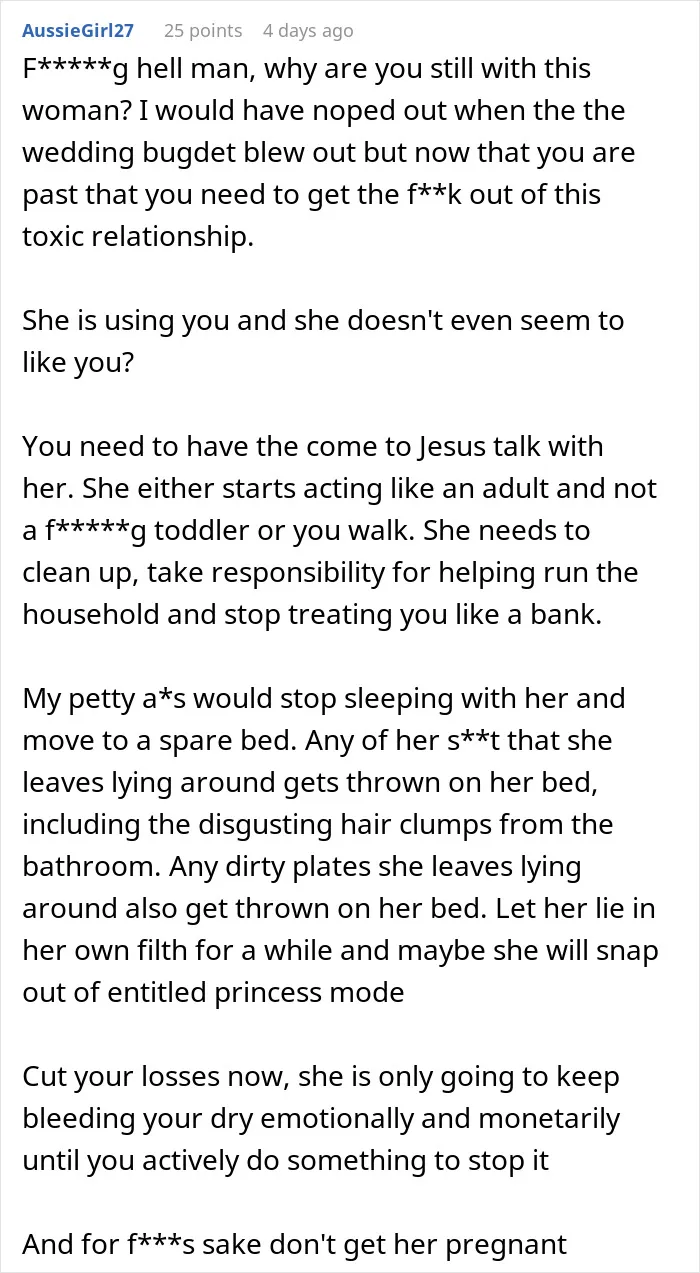Open AussieGirl27's user profile
The width and height of the screenshot is (700, 1273).
click(x=77, y=30)
